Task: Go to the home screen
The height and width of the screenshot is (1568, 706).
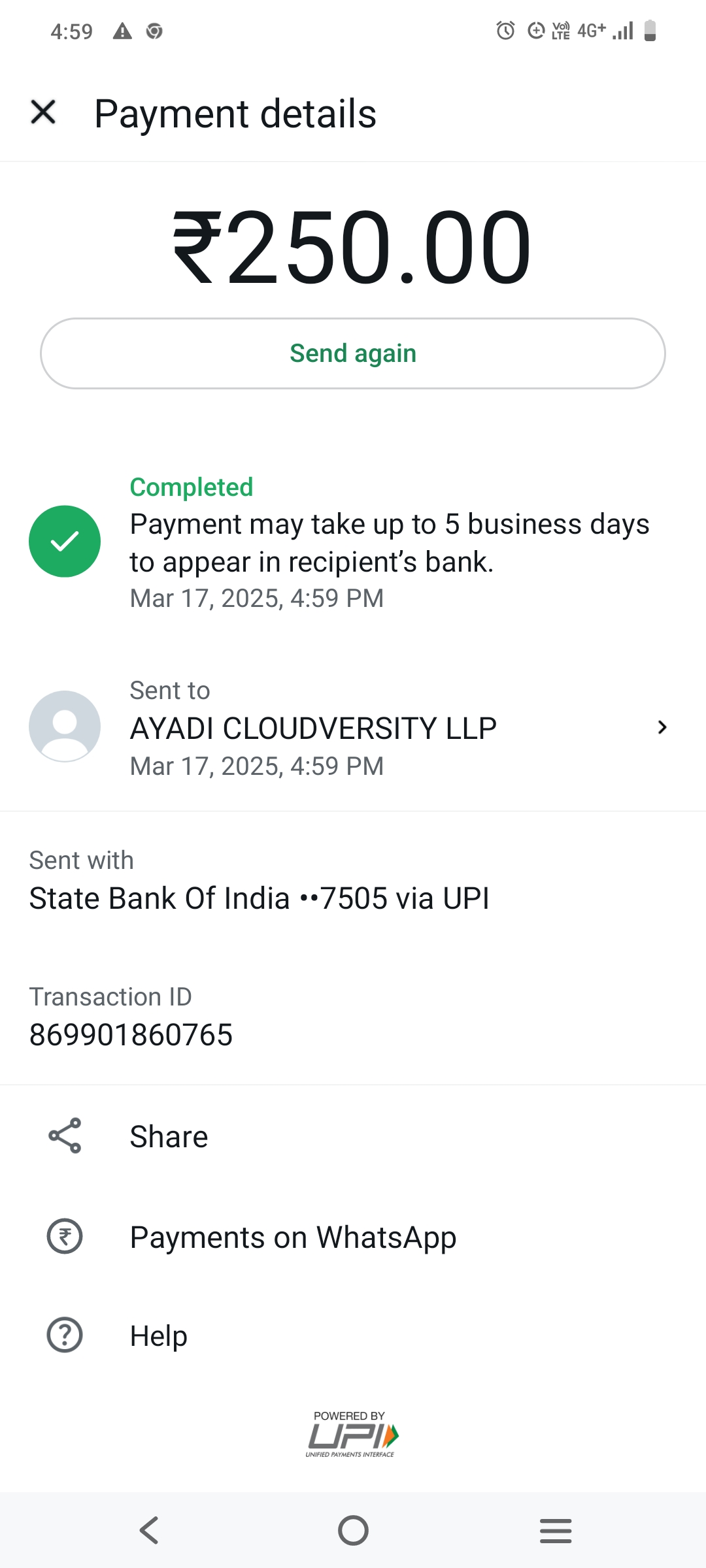Action: pyautogui.click(x=353, y=1530)
